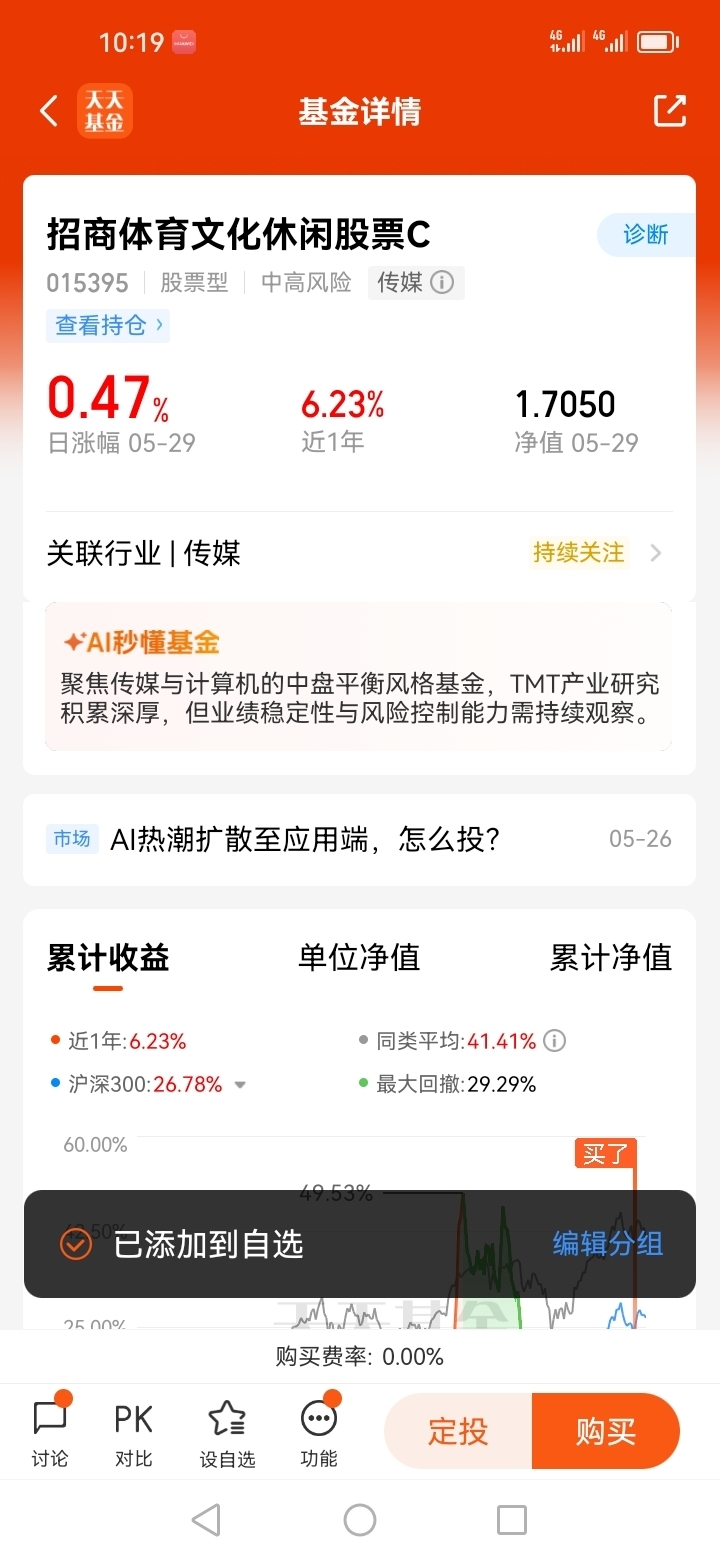Image resolution: width=720 pixels, height=1560 pixels.
Task: Open the 传媒 info tag
Action: coord(416,283)
